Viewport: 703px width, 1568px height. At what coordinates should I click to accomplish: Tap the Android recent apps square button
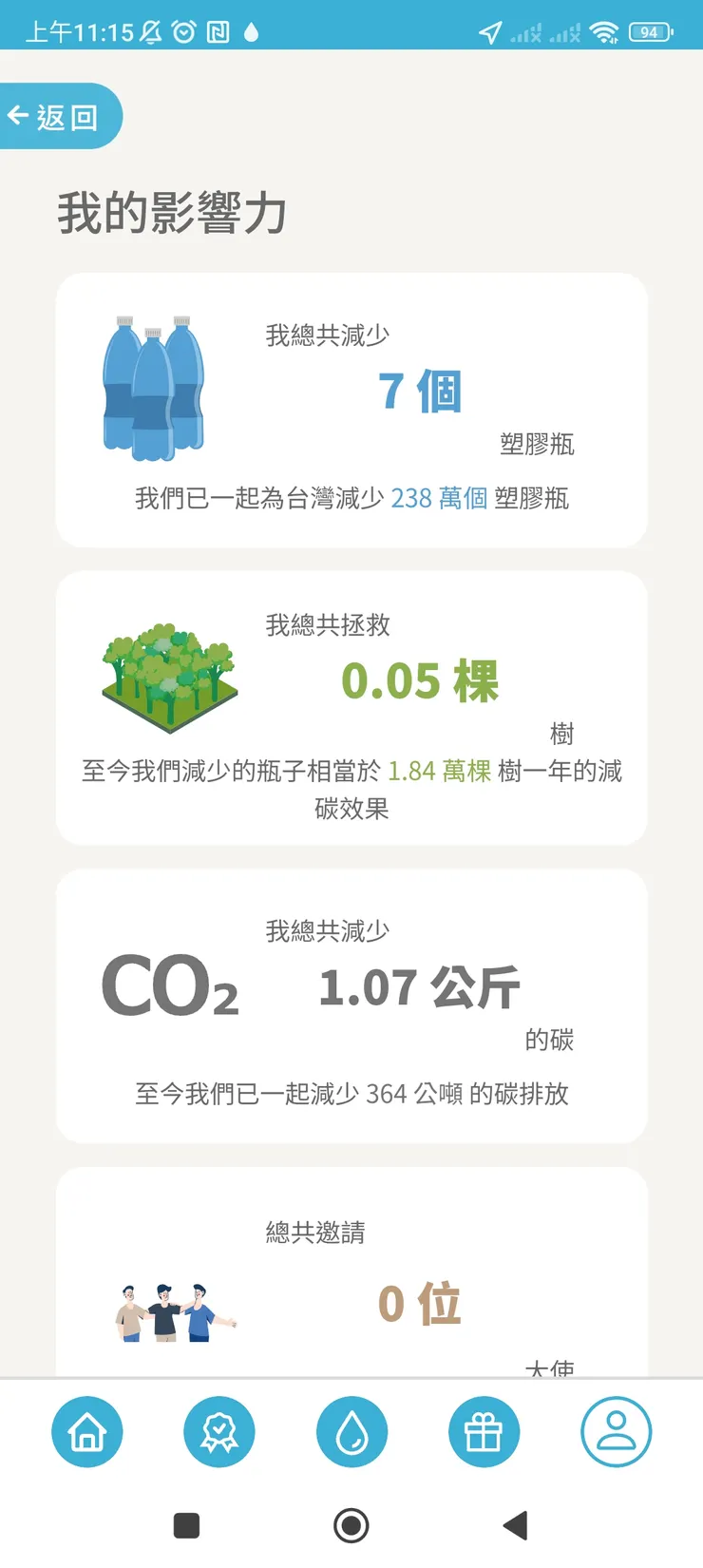(x=186, y=1525)
